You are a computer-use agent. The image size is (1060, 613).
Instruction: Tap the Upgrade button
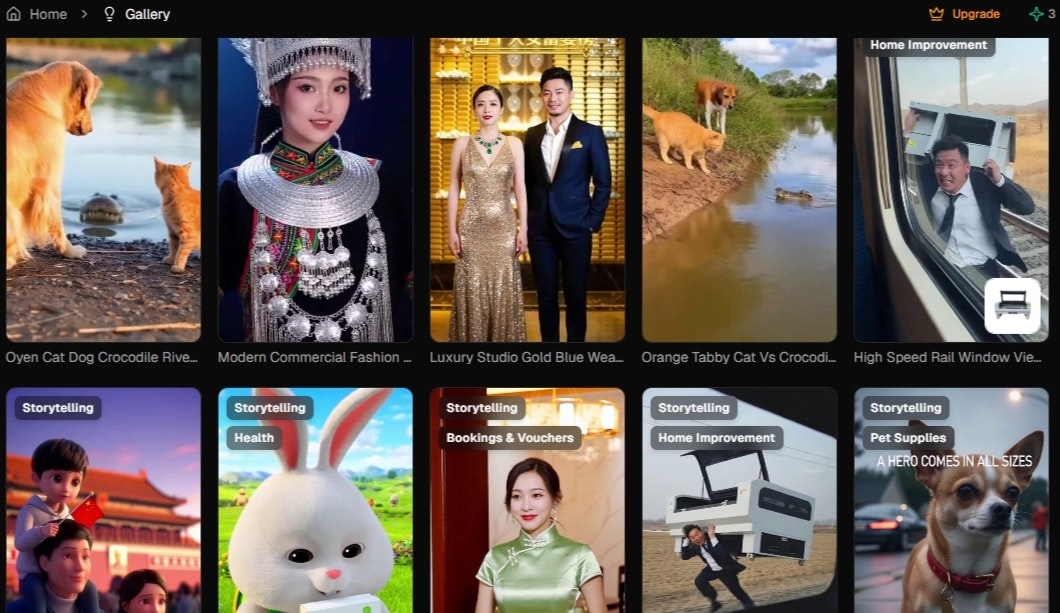(964, 14)
